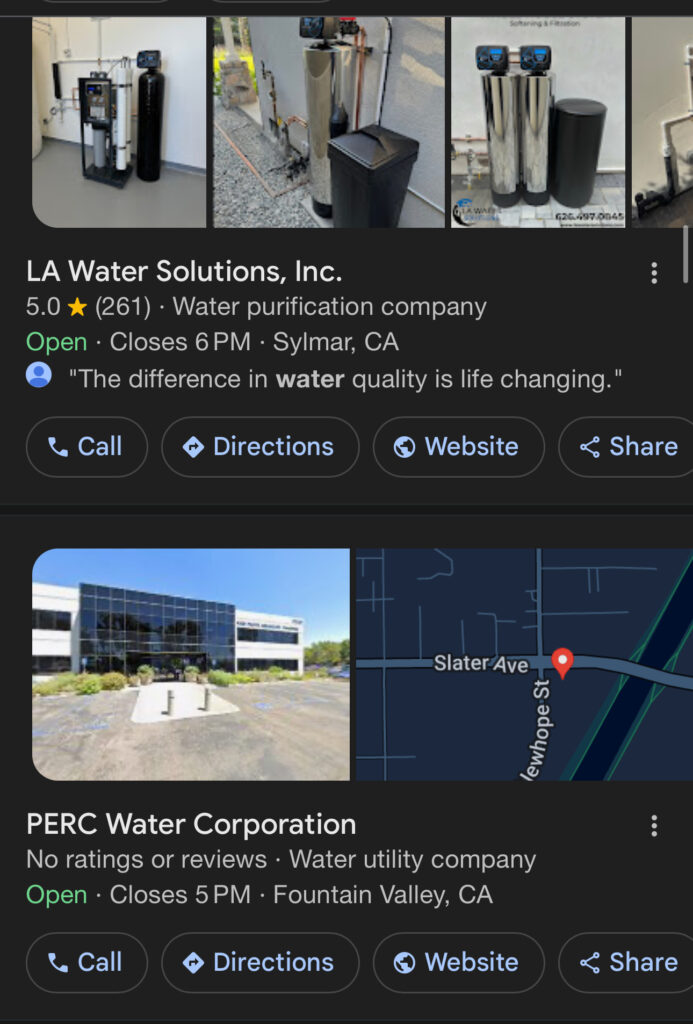The height and width of the screenshot is (1024, 693).
Task: Share PERC Water Corporation listing
Action: pos(629,962)
